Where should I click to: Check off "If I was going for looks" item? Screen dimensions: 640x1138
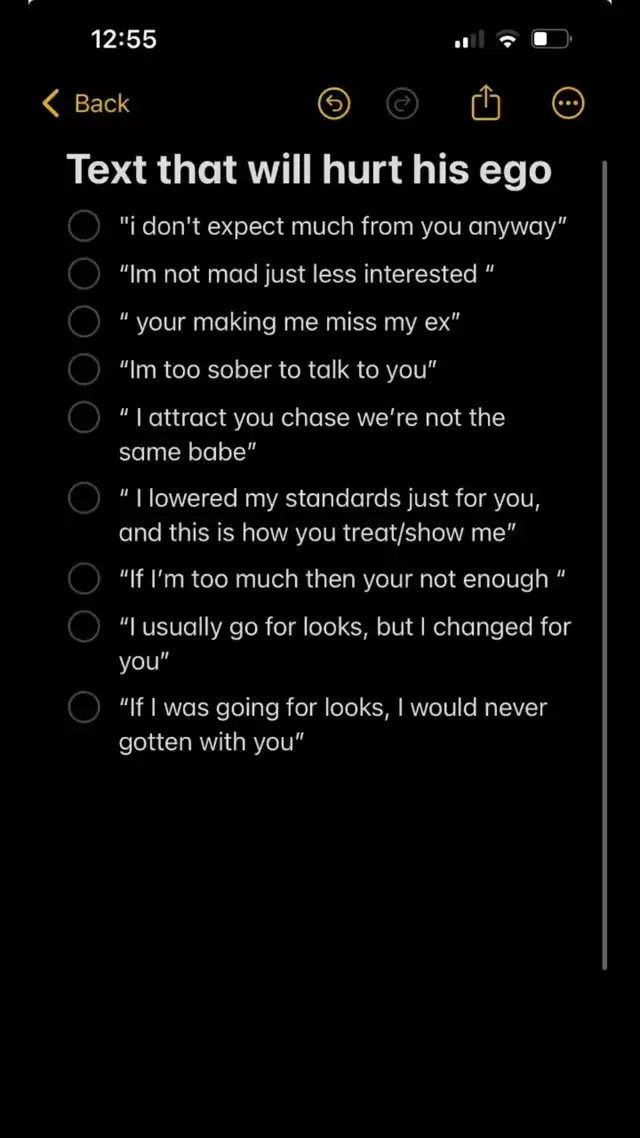pyautogui.click(x=84, y=708)
